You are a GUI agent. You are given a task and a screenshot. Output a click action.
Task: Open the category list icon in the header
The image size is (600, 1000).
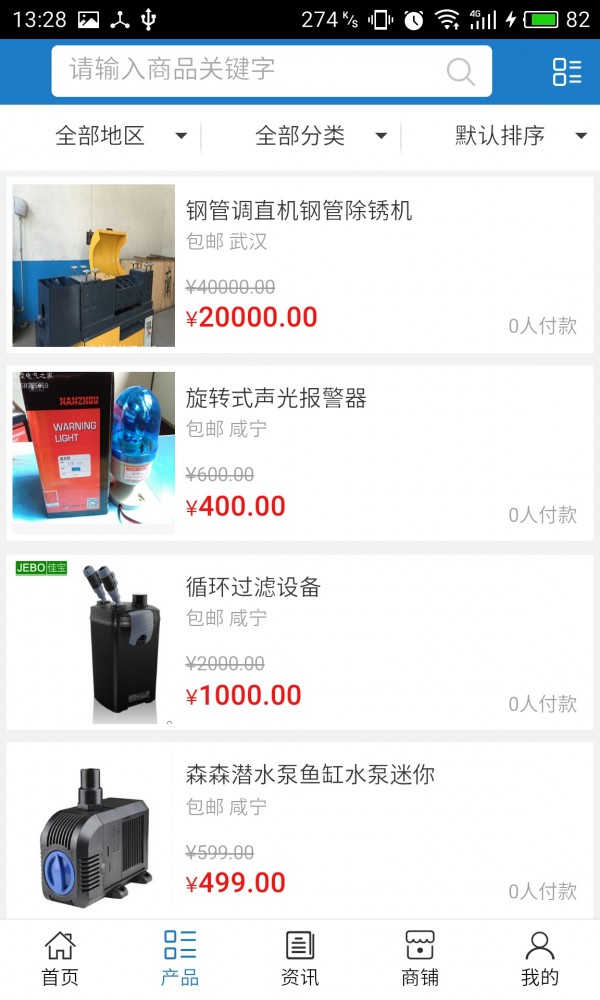pos(566,71)
